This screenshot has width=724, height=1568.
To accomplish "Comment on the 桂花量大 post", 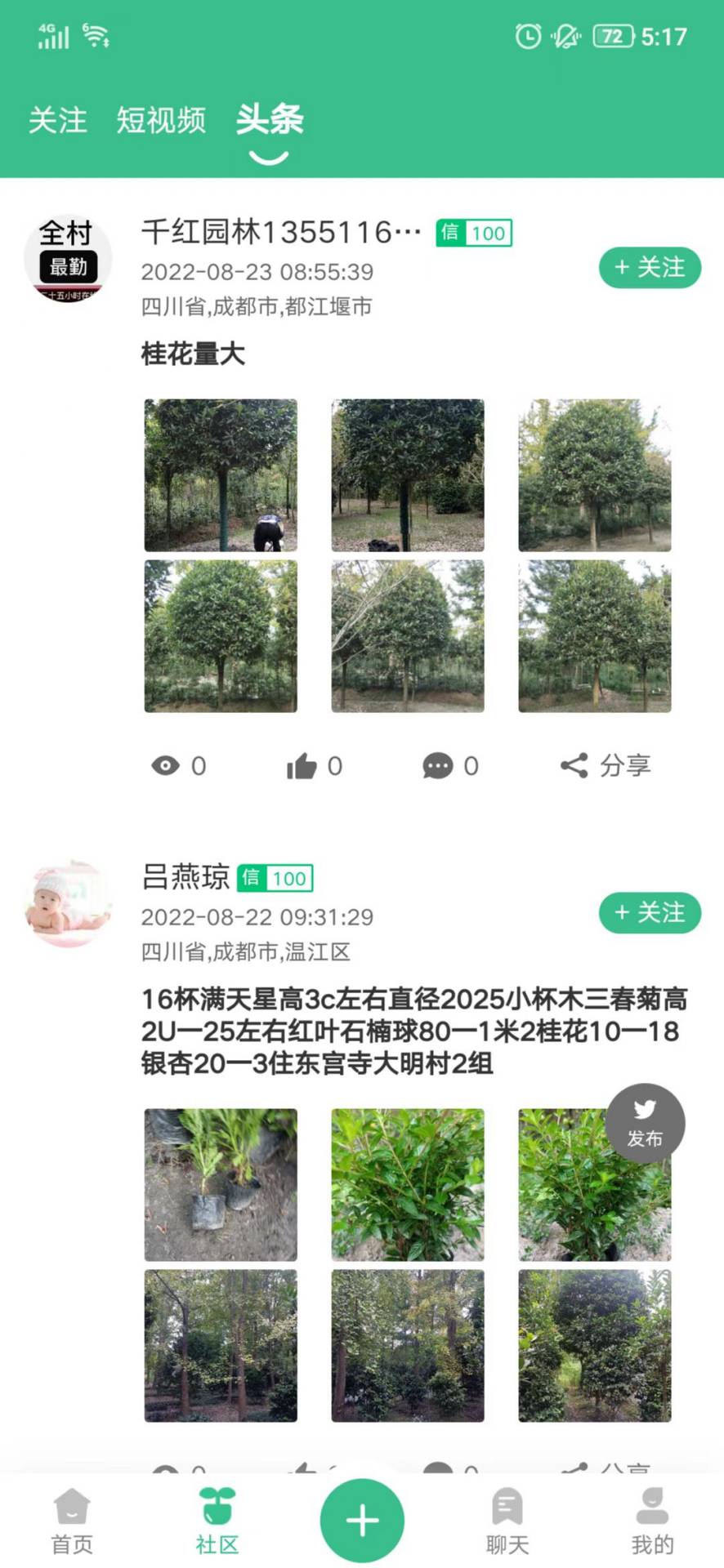I will (x=449, y=766).
